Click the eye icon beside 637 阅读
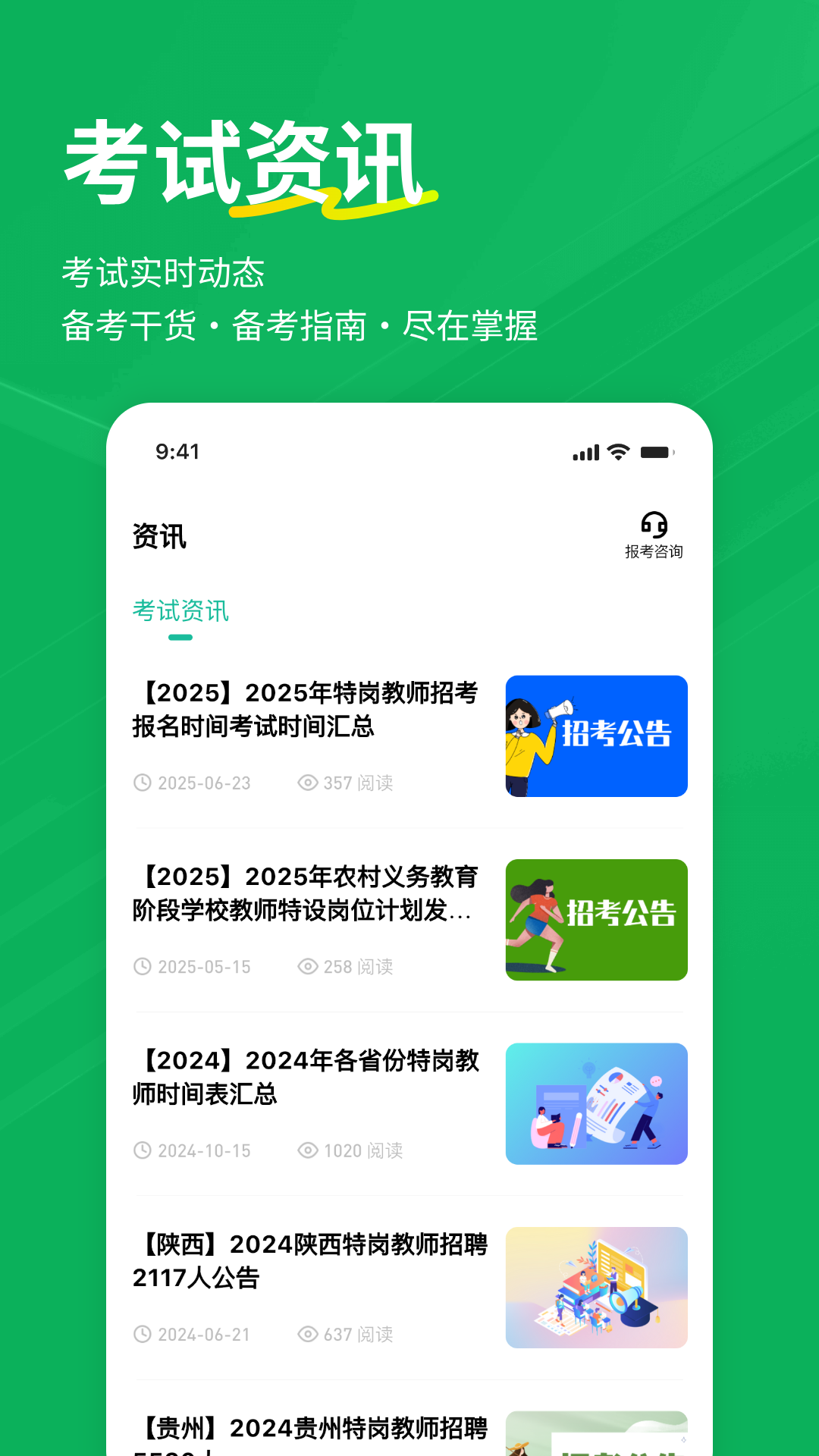Image resolution: width=819 pixels, height=1456 pixels. (x=306, y=1334)
